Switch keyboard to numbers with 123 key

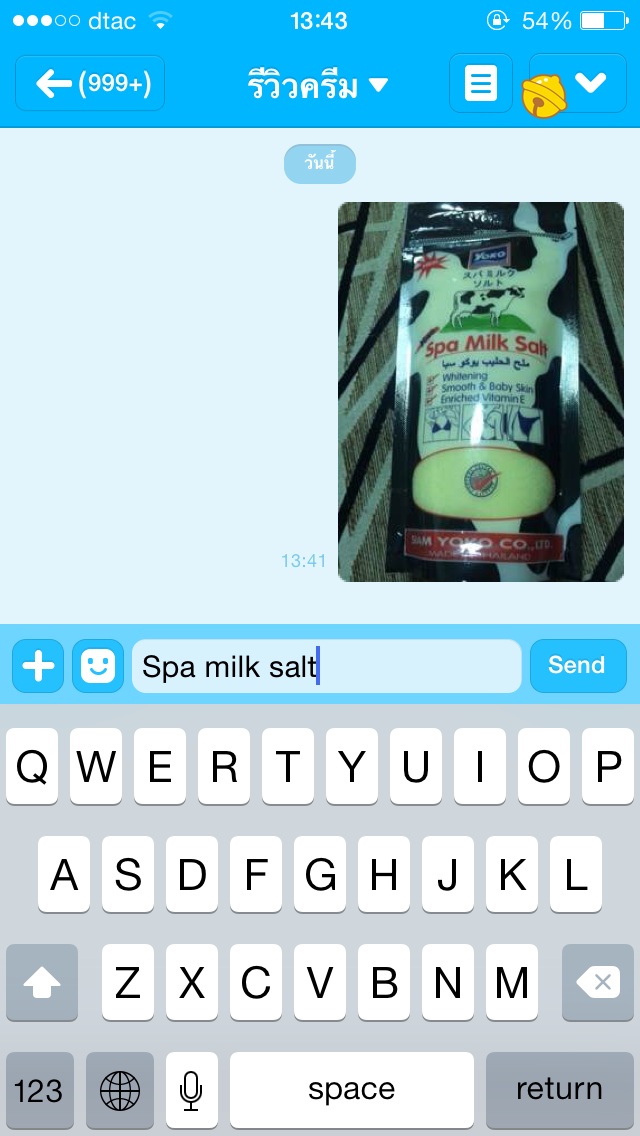(x=40, y=1089)
